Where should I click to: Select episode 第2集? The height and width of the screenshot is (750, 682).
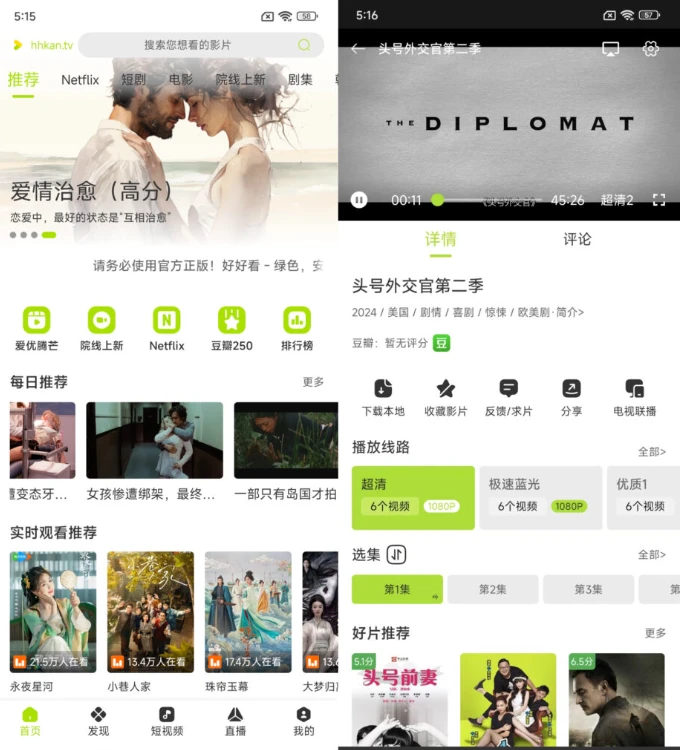pos(492,589)
